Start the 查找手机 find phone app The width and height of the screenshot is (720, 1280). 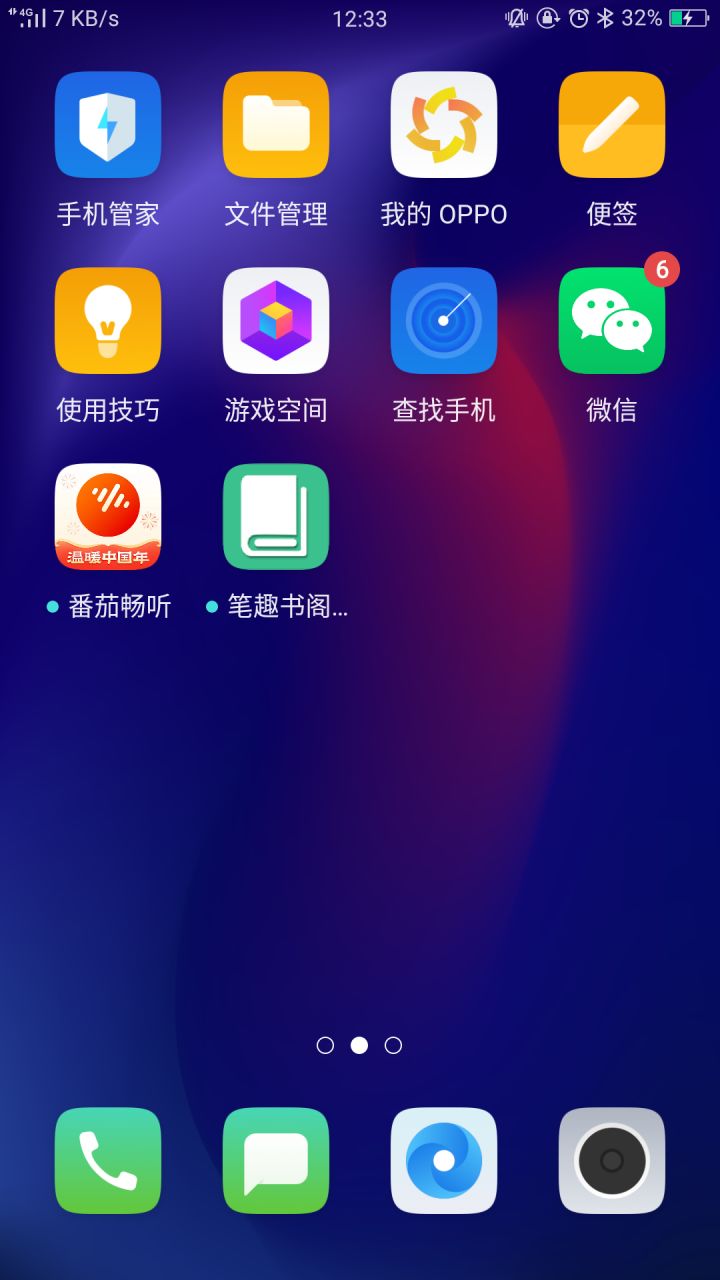[x=443, y=320]
